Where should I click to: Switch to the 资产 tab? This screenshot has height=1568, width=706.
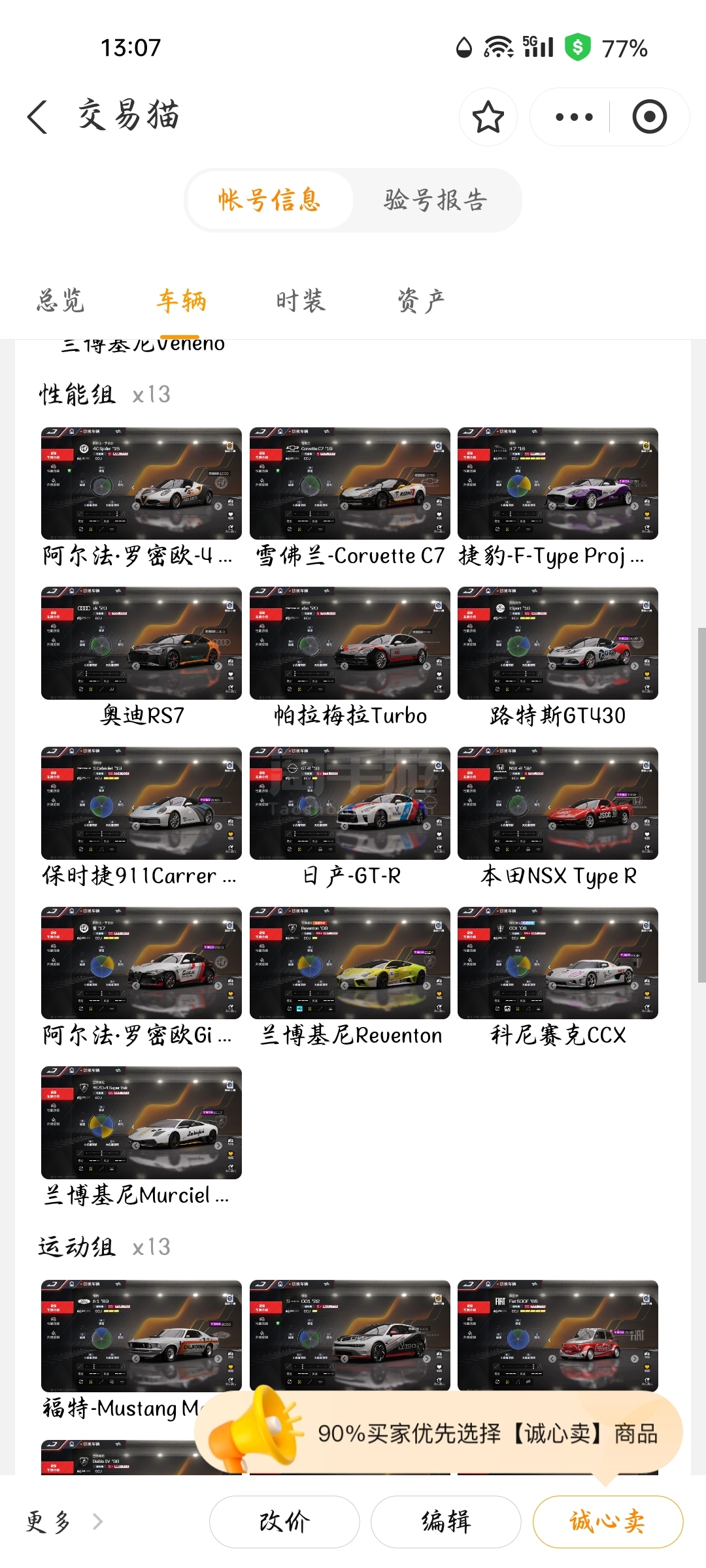point(420,301)
